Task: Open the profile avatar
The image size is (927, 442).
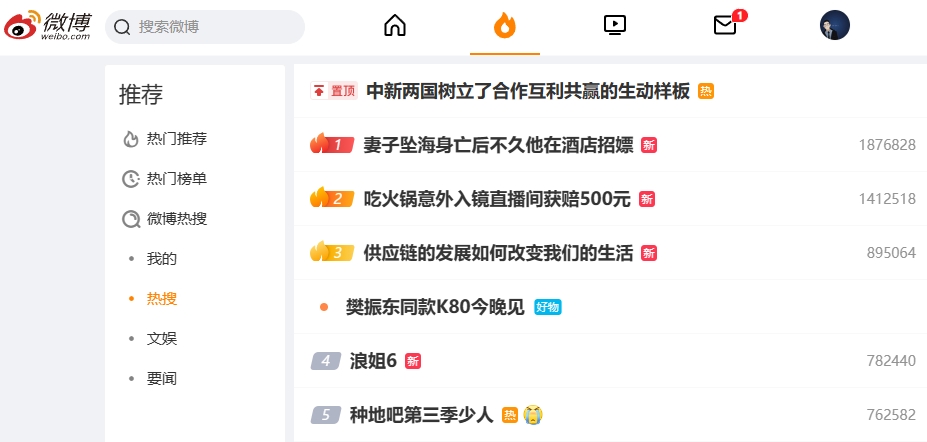Action: (834, 26)
